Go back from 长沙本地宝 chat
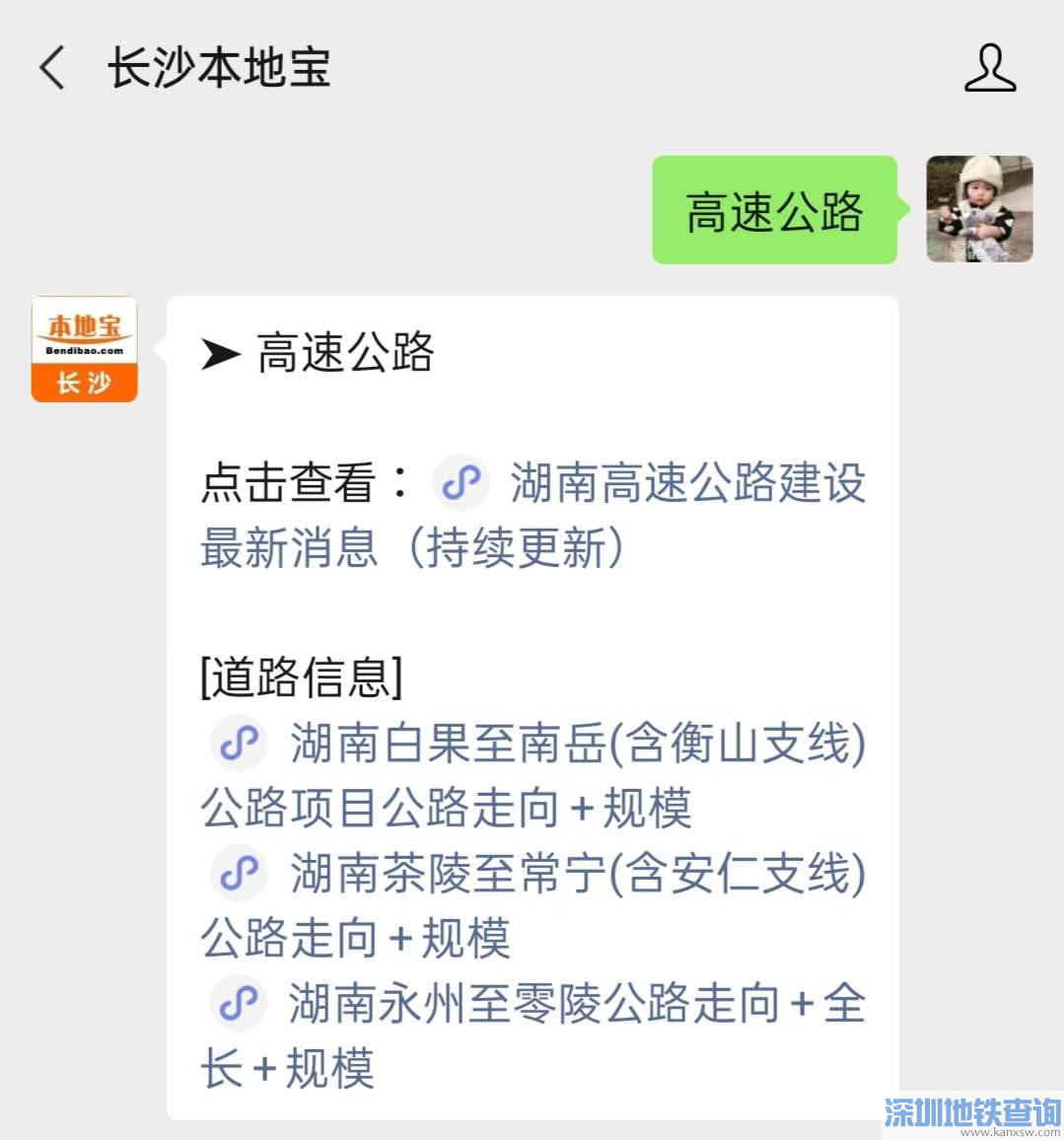 point(53,69)
